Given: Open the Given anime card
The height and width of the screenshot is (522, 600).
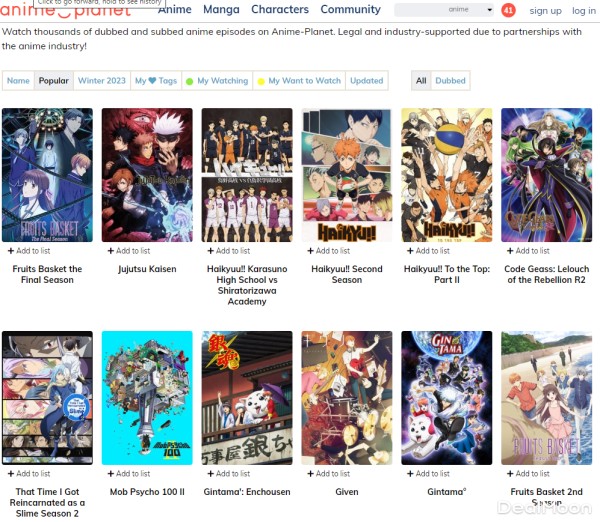Looking at the screenshot, I should [x=347, y=398].
